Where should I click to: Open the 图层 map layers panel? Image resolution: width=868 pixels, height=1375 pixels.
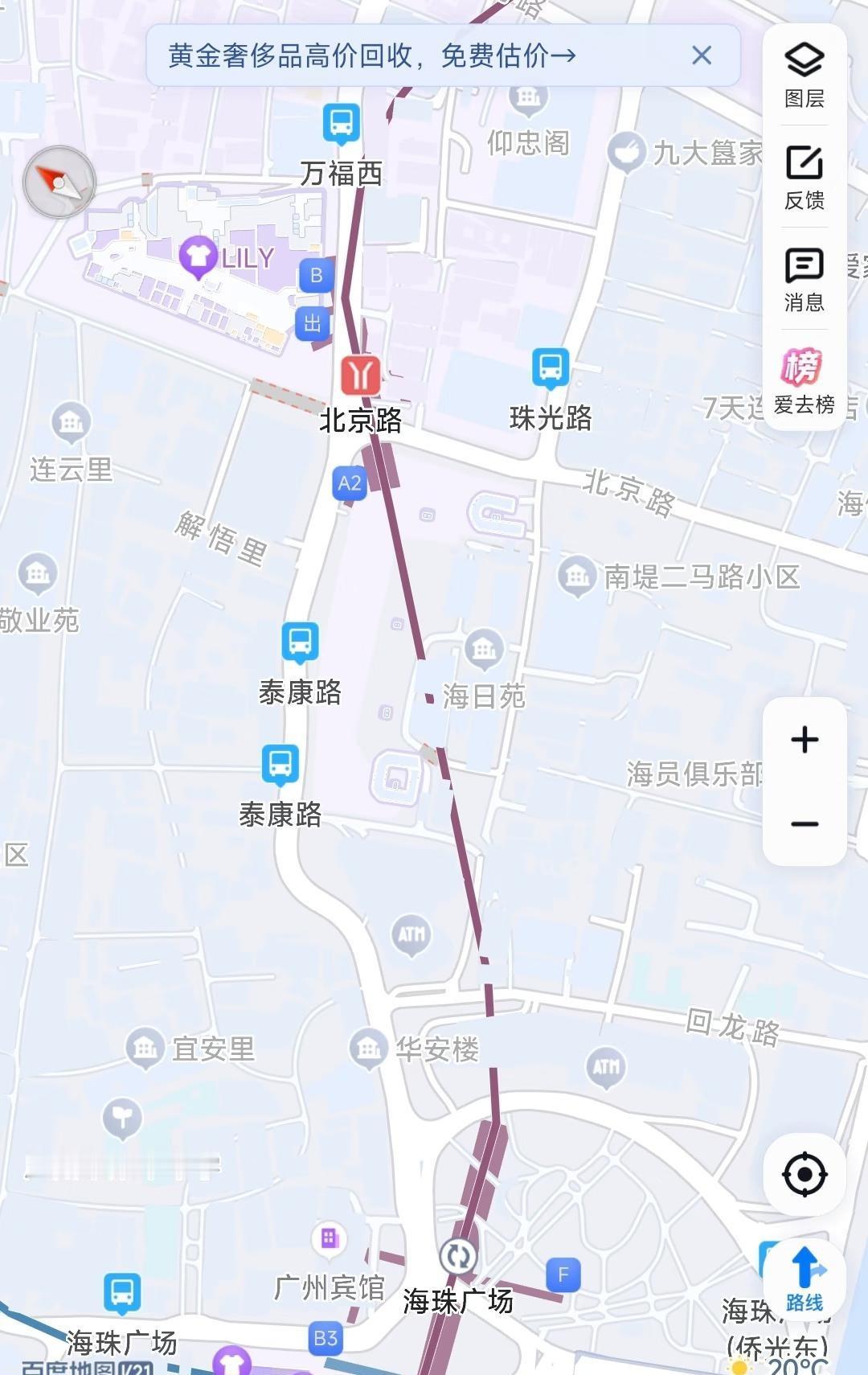tap(805, 76)
